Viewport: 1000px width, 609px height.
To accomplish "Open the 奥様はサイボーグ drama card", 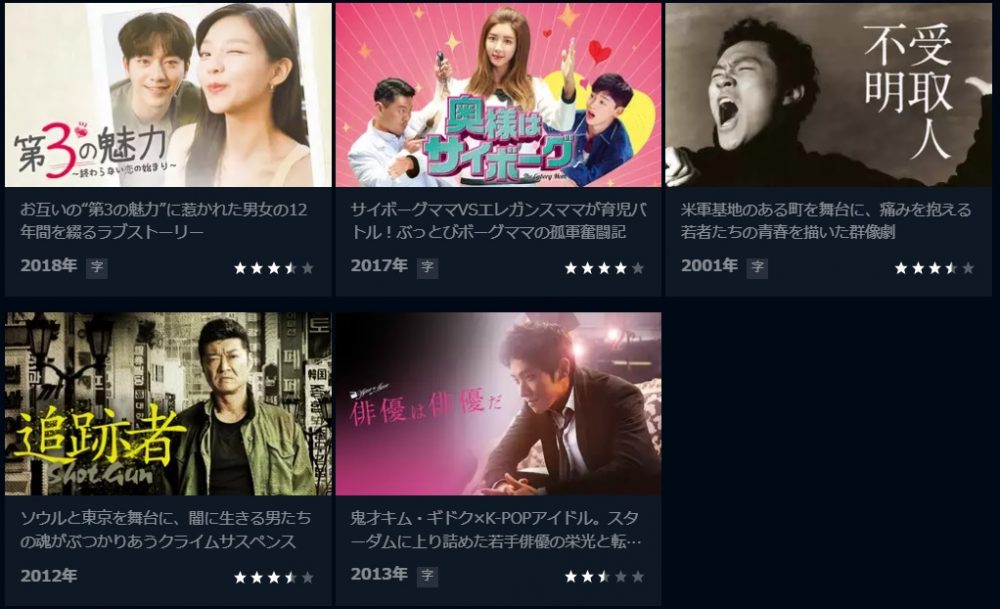I will click(498, 96).
